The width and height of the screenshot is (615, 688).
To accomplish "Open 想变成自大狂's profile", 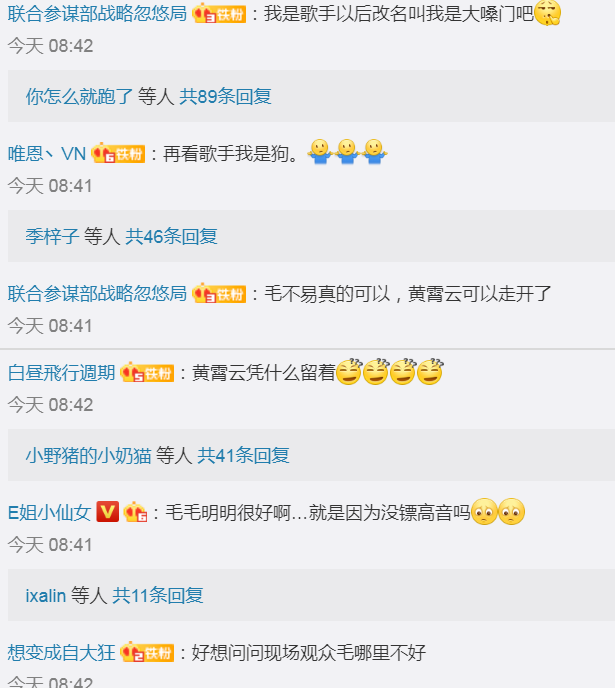I will click(x=61, y=653).
